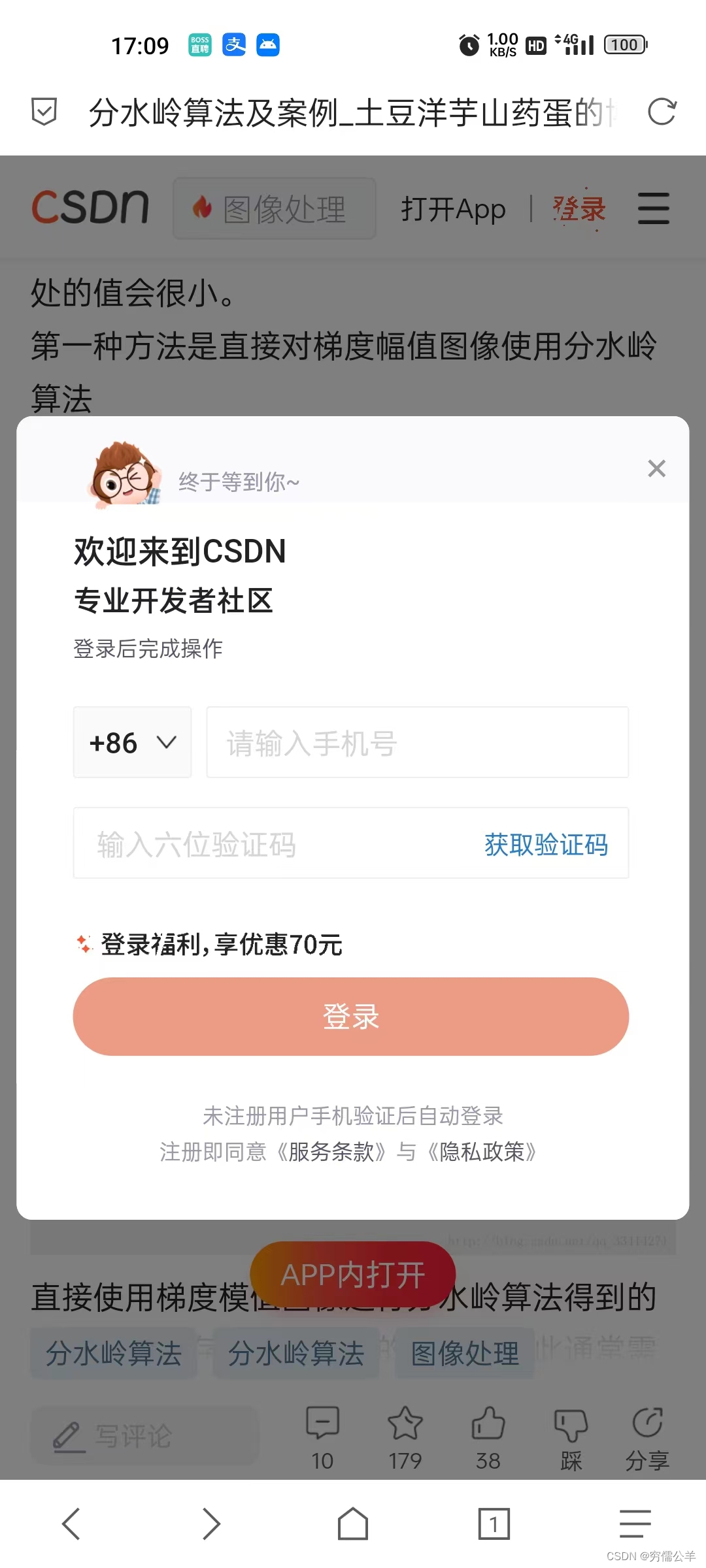This screenshot has width=706, height=1568.
Task: Reload the page with the refresh icon
Action: pos(663,112)
